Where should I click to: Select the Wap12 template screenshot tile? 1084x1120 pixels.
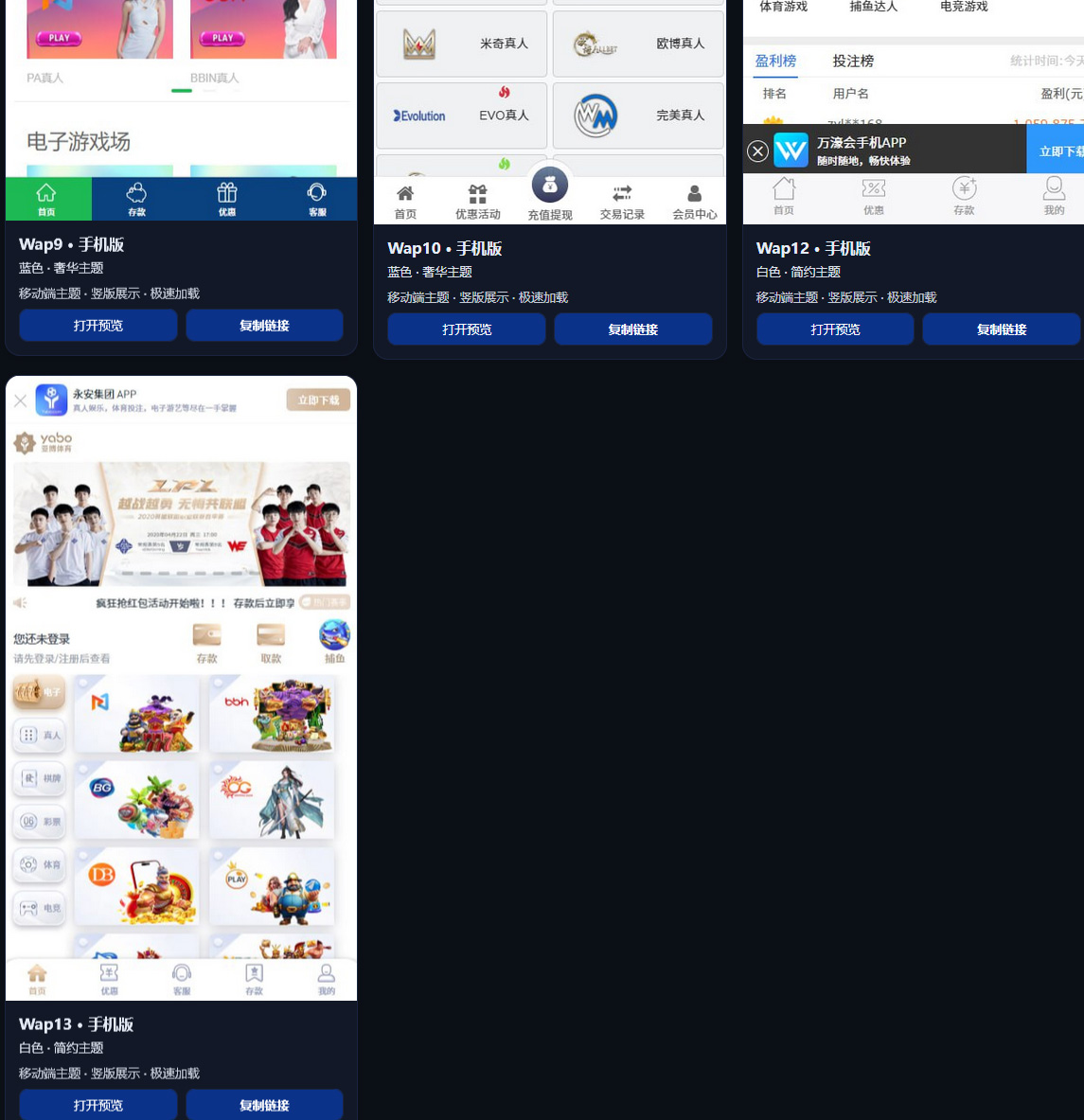[914, 111]
